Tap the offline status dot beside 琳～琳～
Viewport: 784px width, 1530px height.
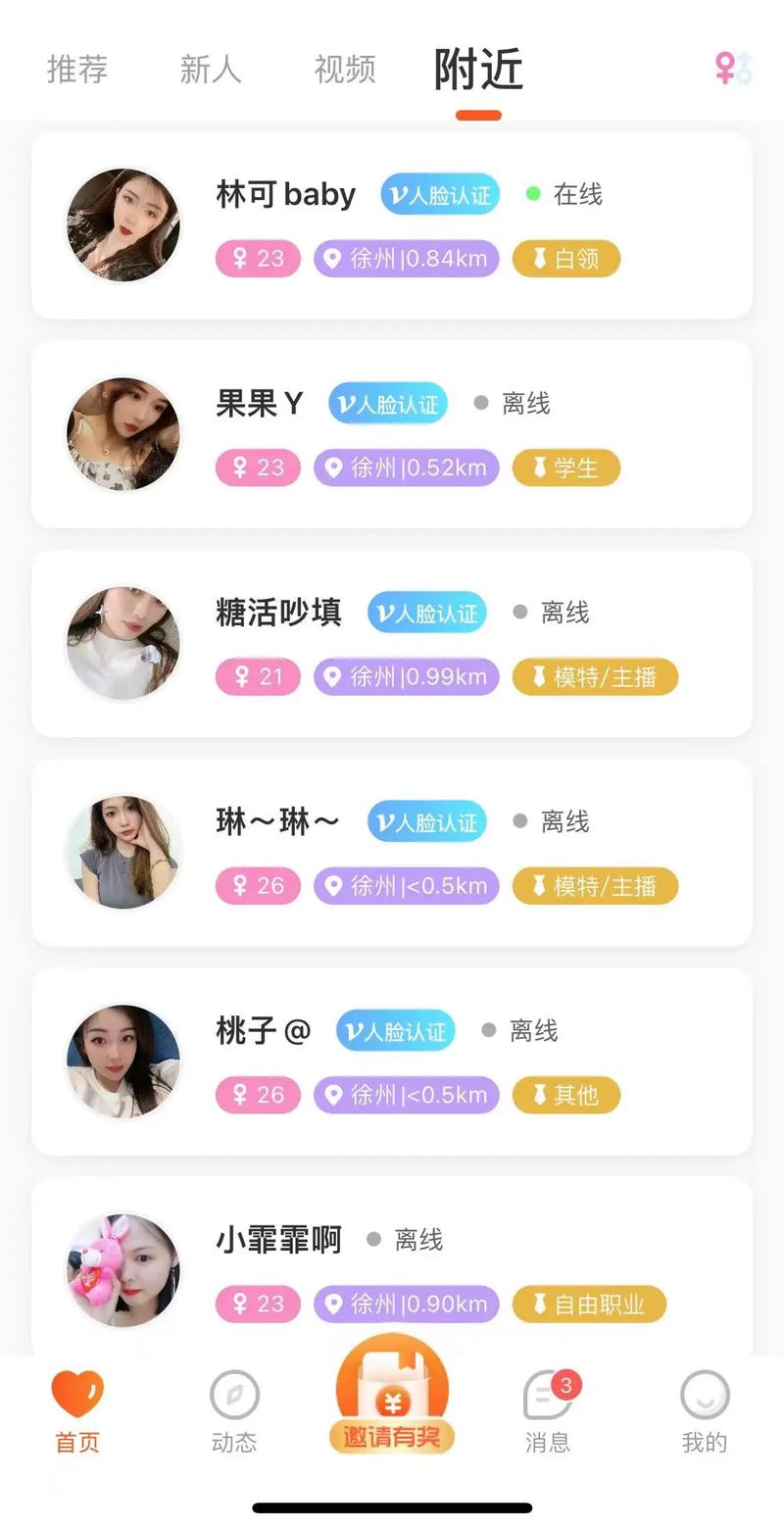[519, 821]
